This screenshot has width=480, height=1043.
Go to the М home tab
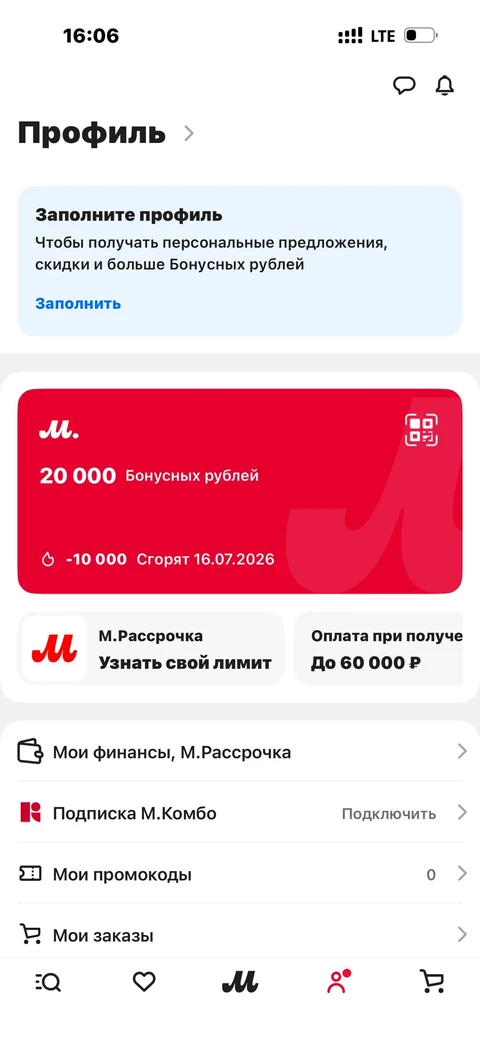pos(240,982)
